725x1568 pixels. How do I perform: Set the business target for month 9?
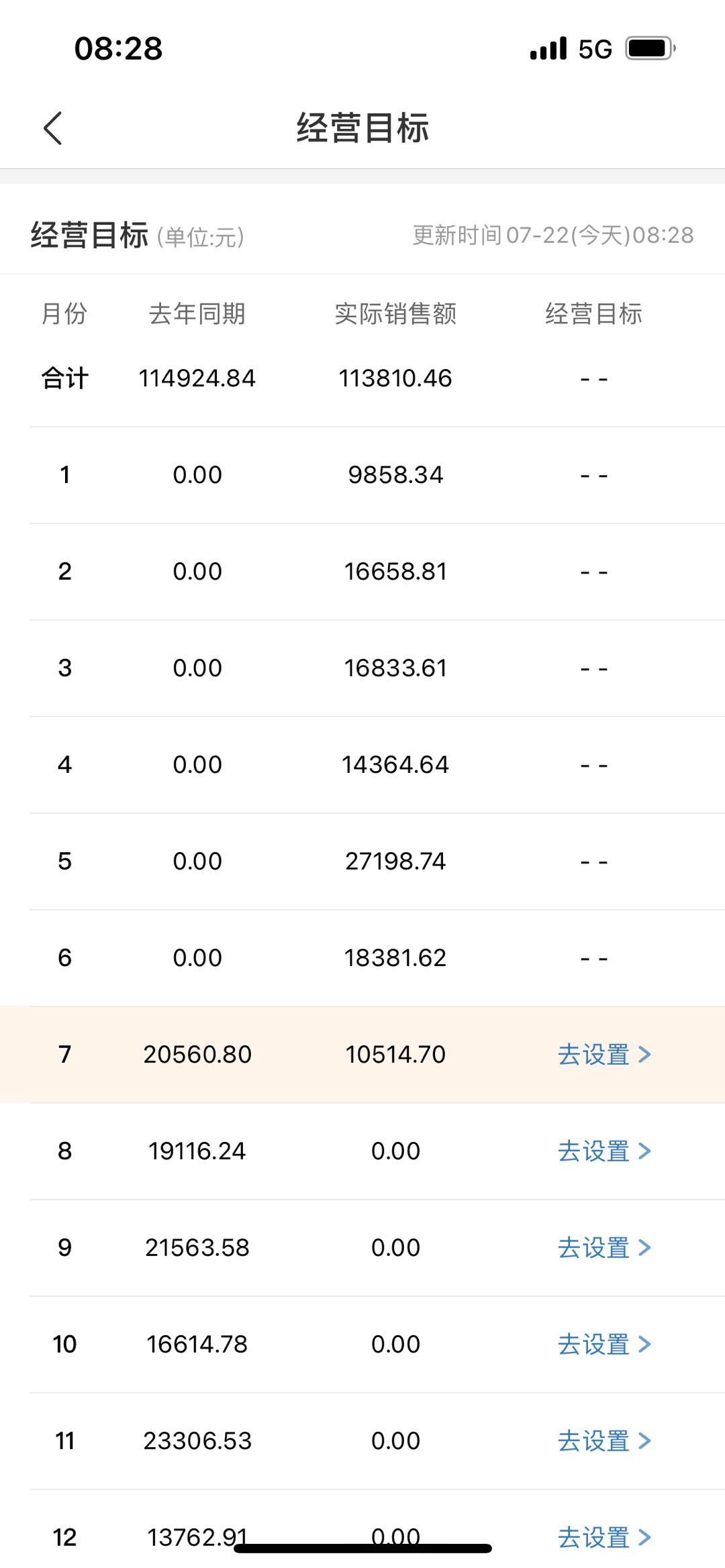click(604, 1247)
